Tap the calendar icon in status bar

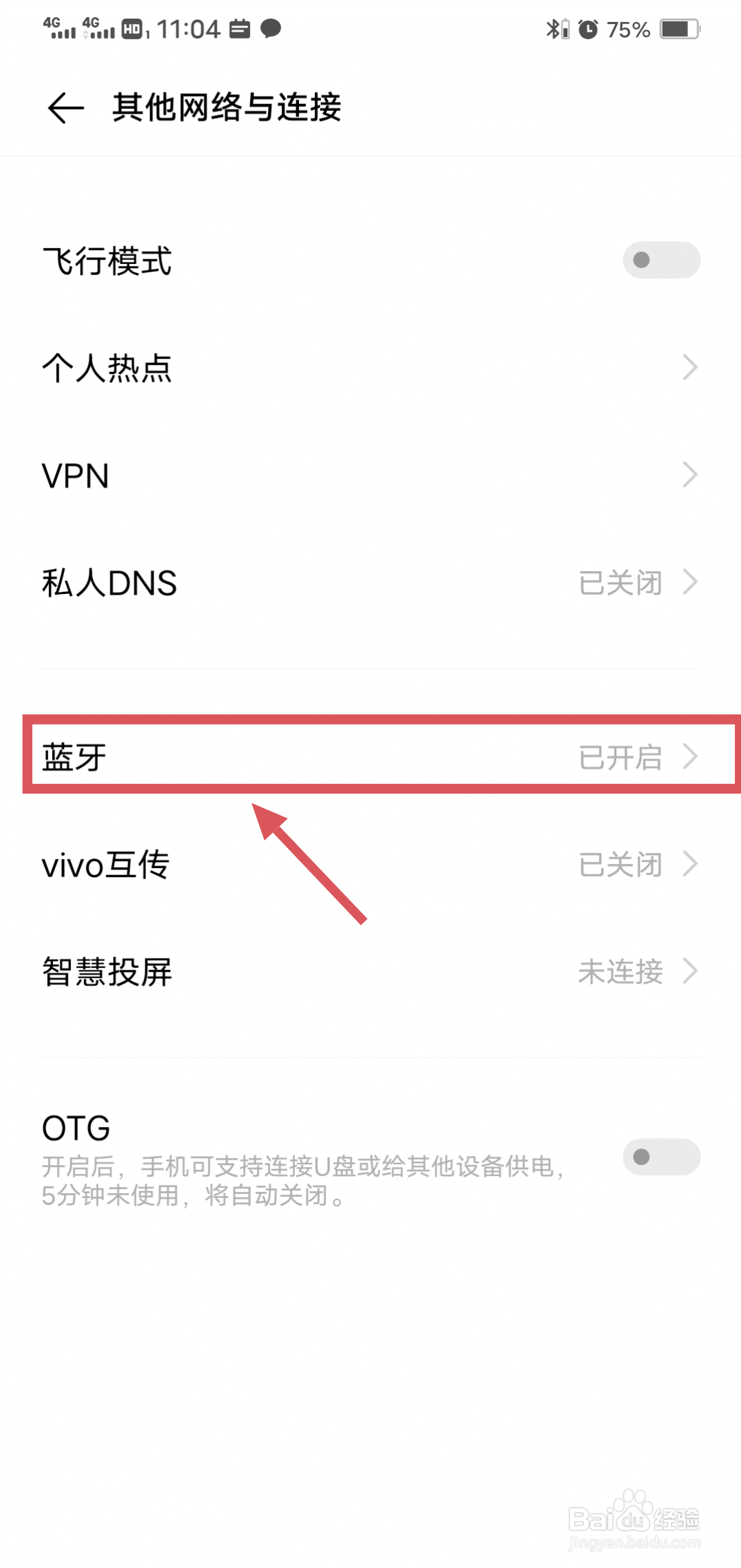[x=237, y=29]
